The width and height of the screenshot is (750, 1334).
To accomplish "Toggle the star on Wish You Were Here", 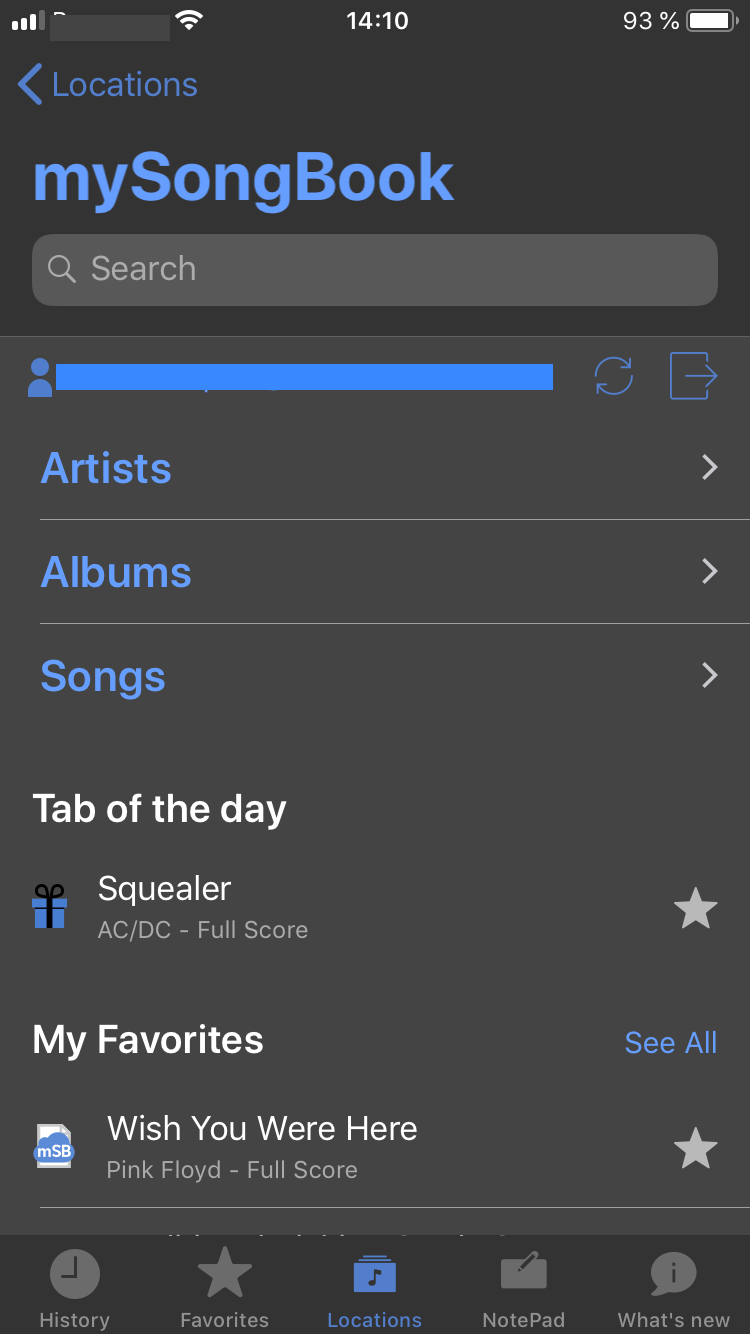I will tap(695, 1148).
